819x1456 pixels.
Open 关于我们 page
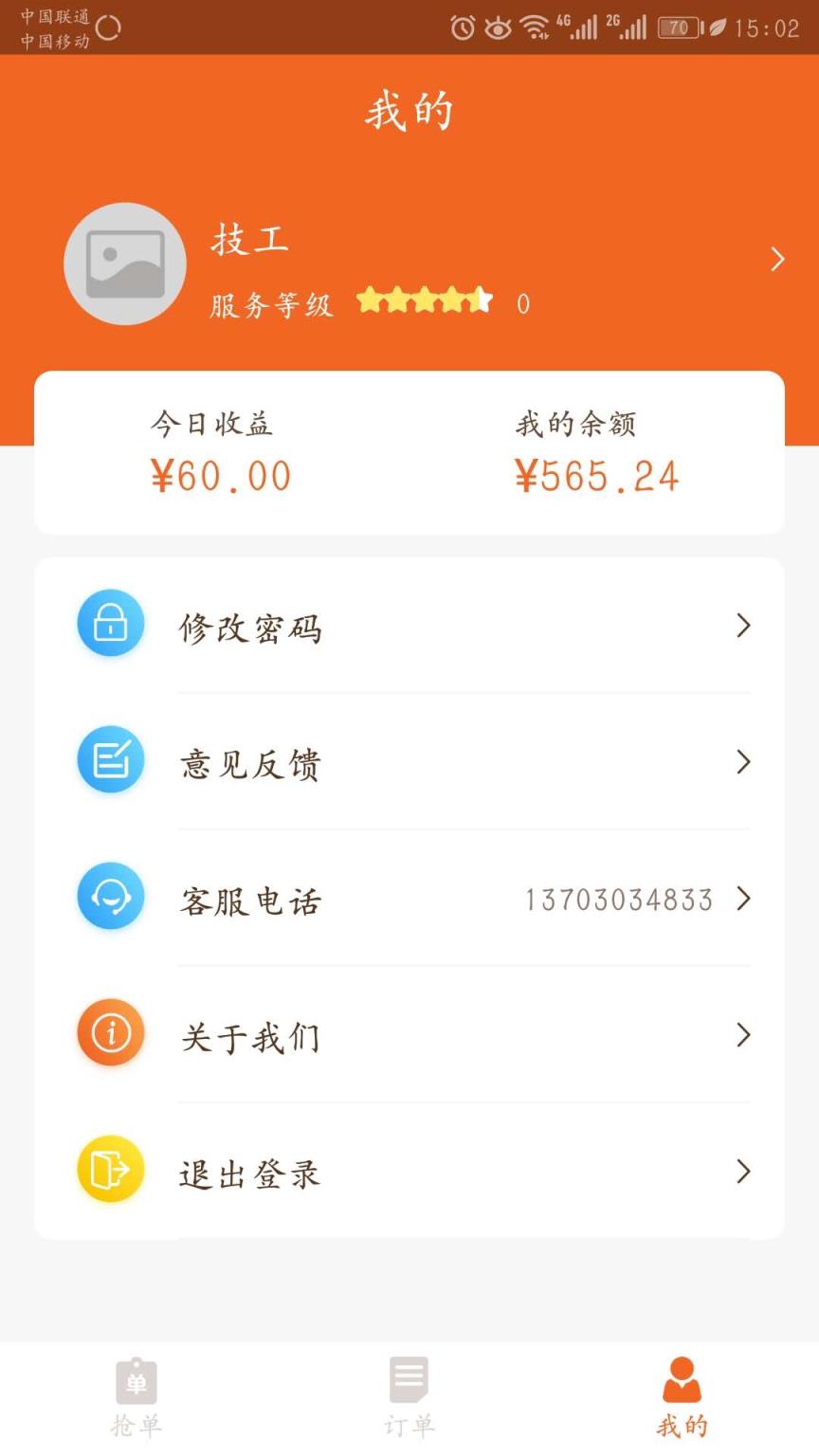[249, 1036]
